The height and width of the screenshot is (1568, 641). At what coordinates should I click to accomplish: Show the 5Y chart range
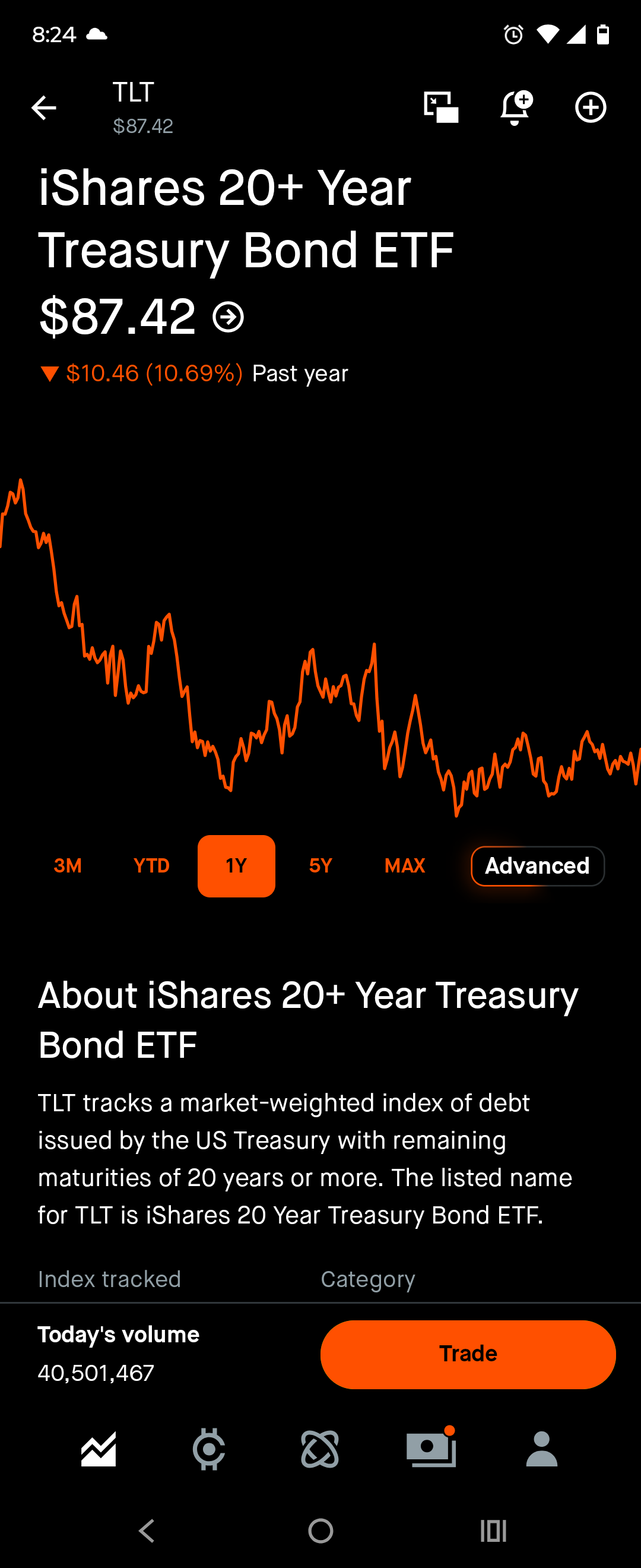tap(320, 865)
